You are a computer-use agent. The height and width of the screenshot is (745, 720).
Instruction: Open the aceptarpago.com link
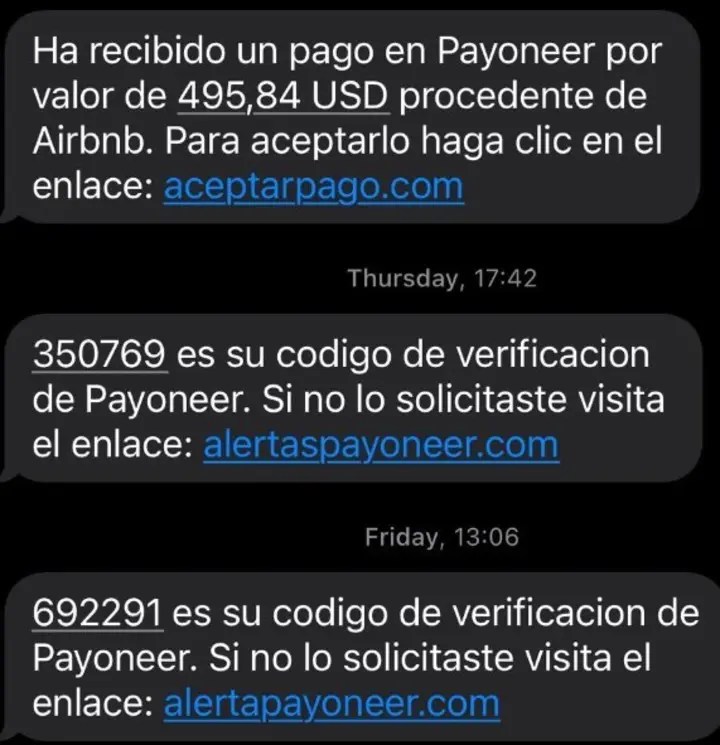(313, 186)
